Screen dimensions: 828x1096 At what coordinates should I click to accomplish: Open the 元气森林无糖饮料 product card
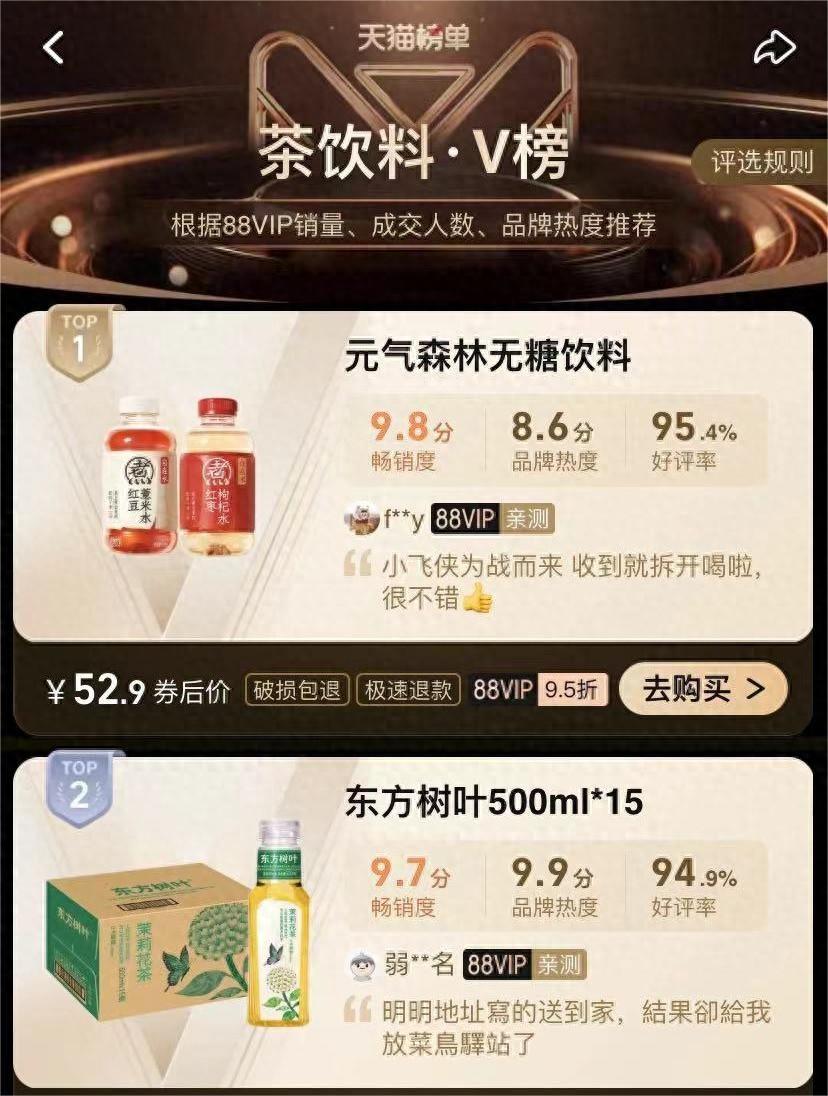click(488, 357)
